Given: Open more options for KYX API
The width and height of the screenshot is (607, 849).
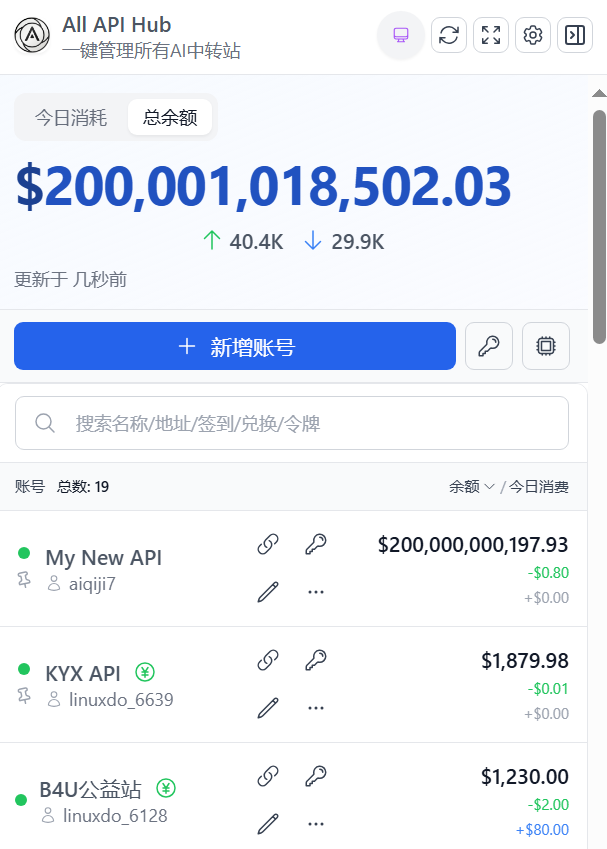Looking at the screenshot, I should pos(316,708).
